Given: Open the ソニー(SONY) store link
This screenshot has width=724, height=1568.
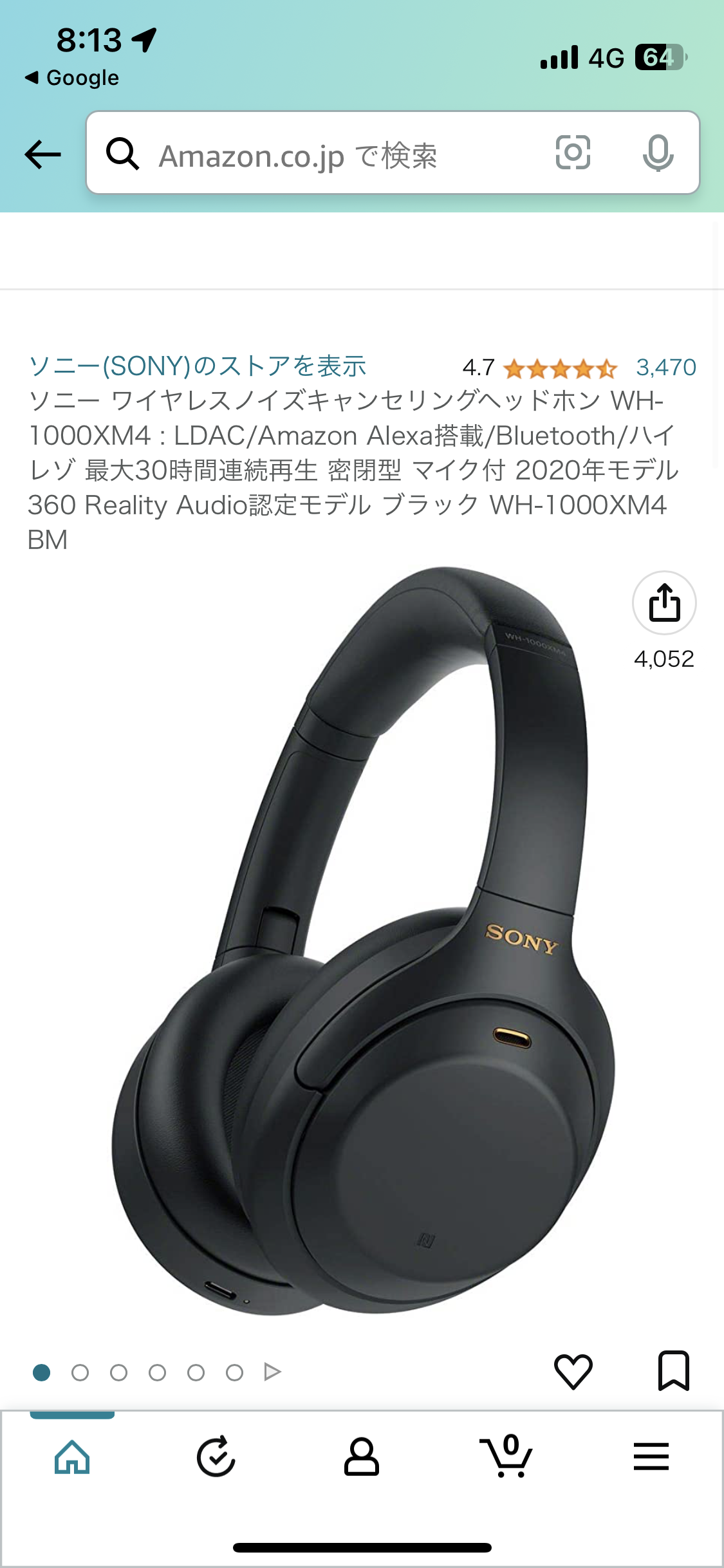Looking at the screenshot, I should (x=198, y=366).
